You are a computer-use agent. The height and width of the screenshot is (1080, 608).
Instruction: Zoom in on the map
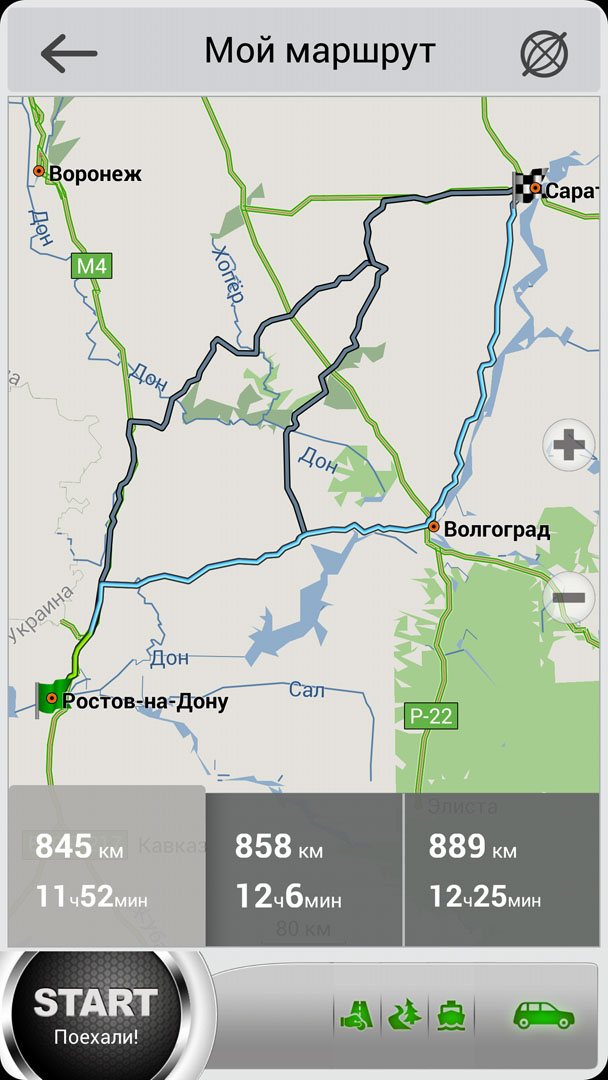[569, 446]
